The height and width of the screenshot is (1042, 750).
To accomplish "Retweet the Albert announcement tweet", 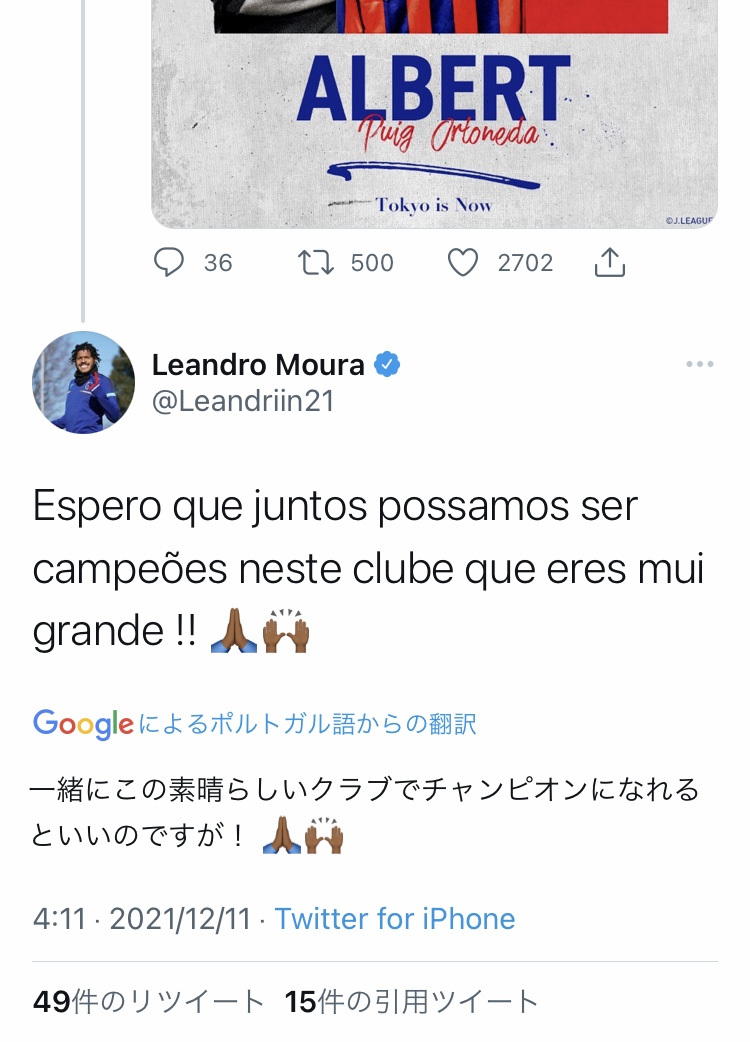I will (x=316, y=262).
